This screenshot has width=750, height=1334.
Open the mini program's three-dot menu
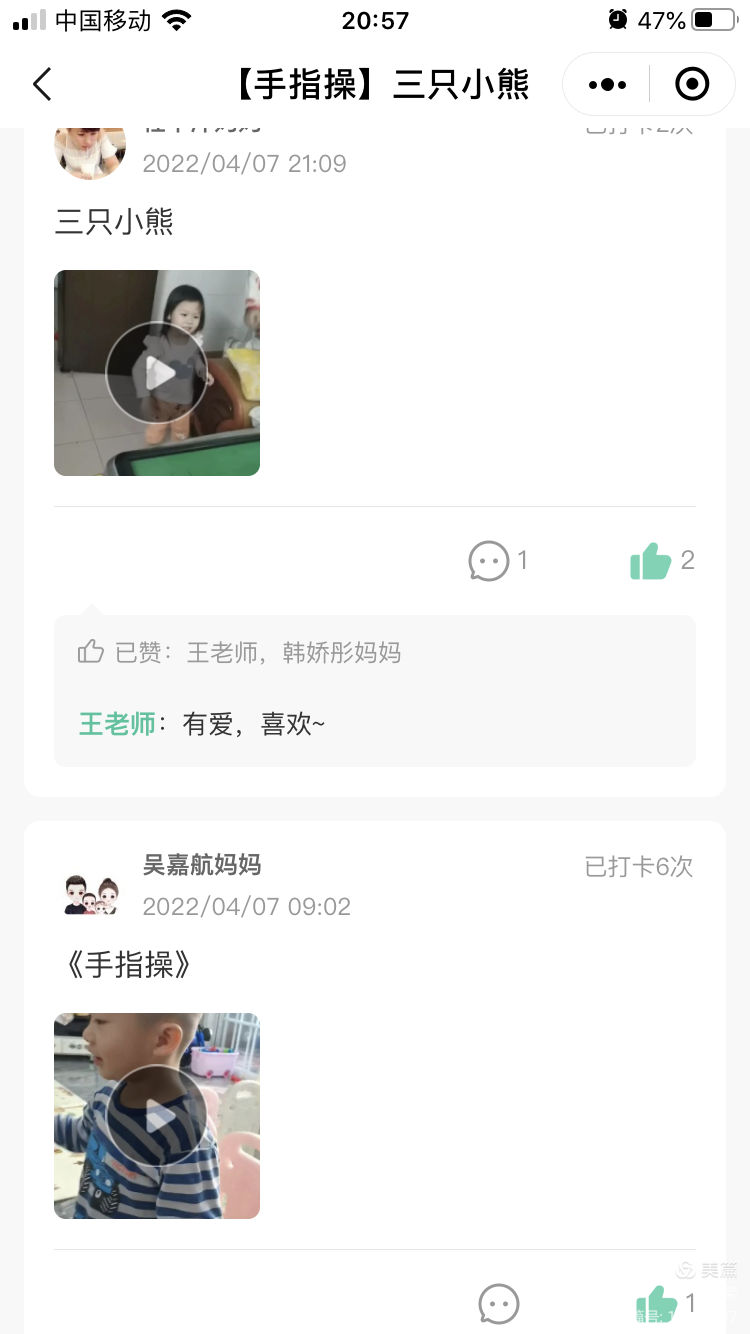point(607,85)
